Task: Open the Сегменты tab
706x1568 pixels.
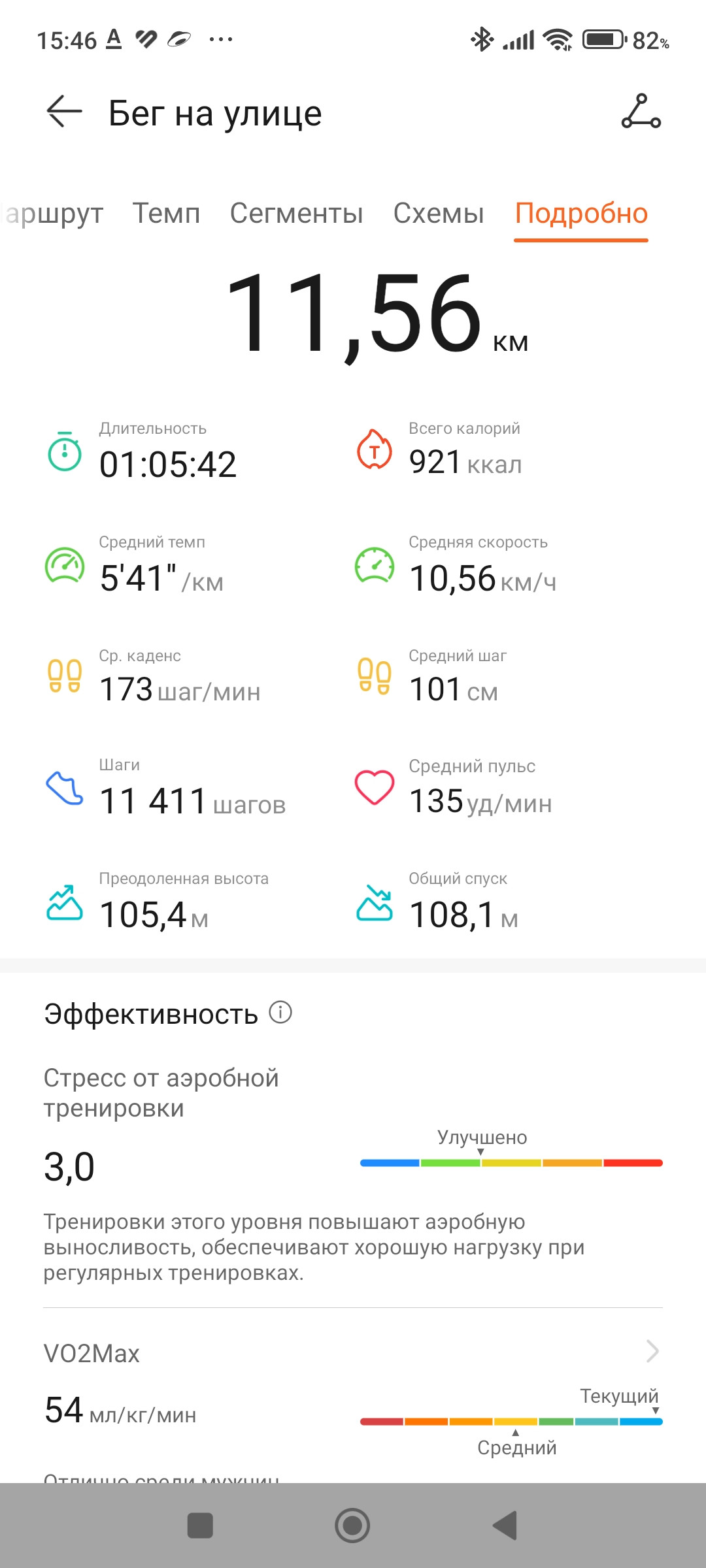Action: (296, 214)
